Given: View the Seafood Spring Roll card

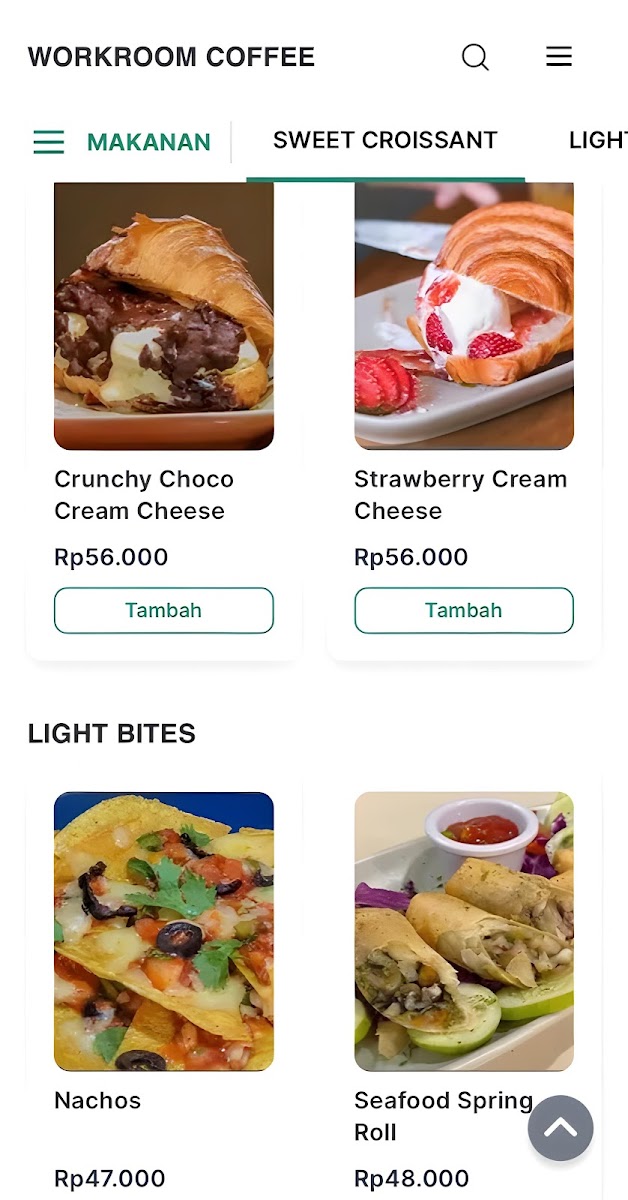Looking at the screenshot, I should [464, 985].
